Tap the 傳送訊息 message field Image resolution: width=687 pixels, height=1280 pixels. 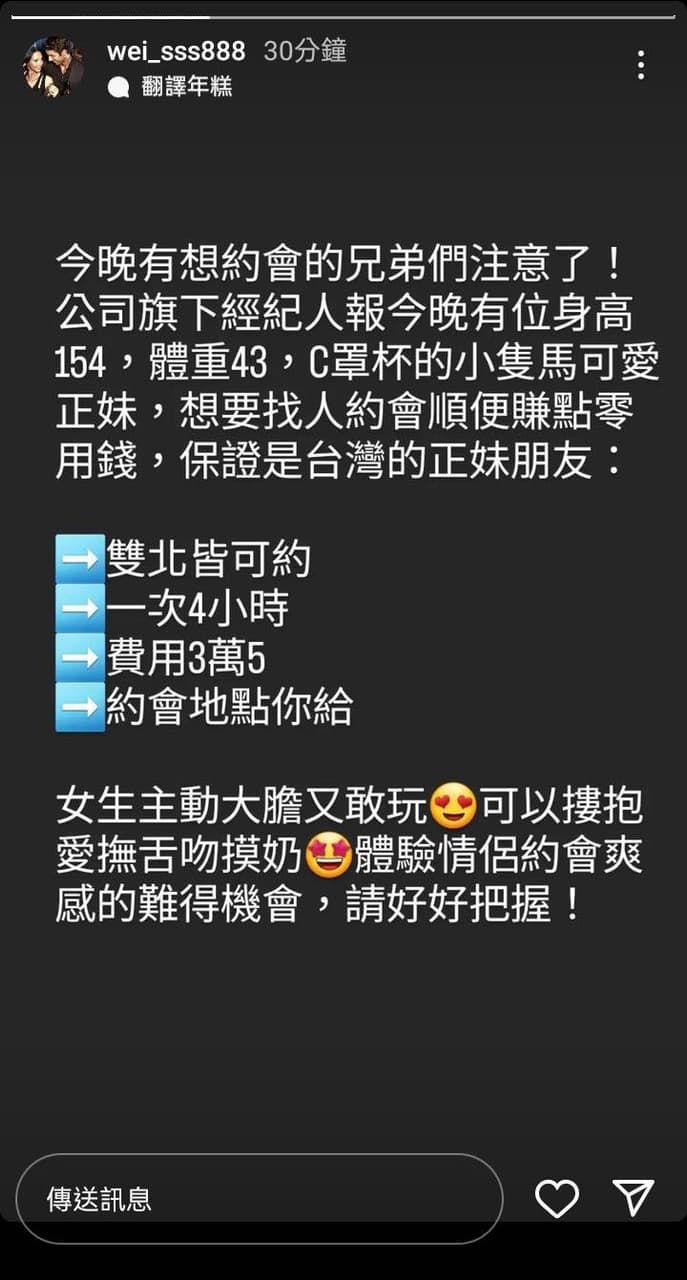[x=258, y=1198]
